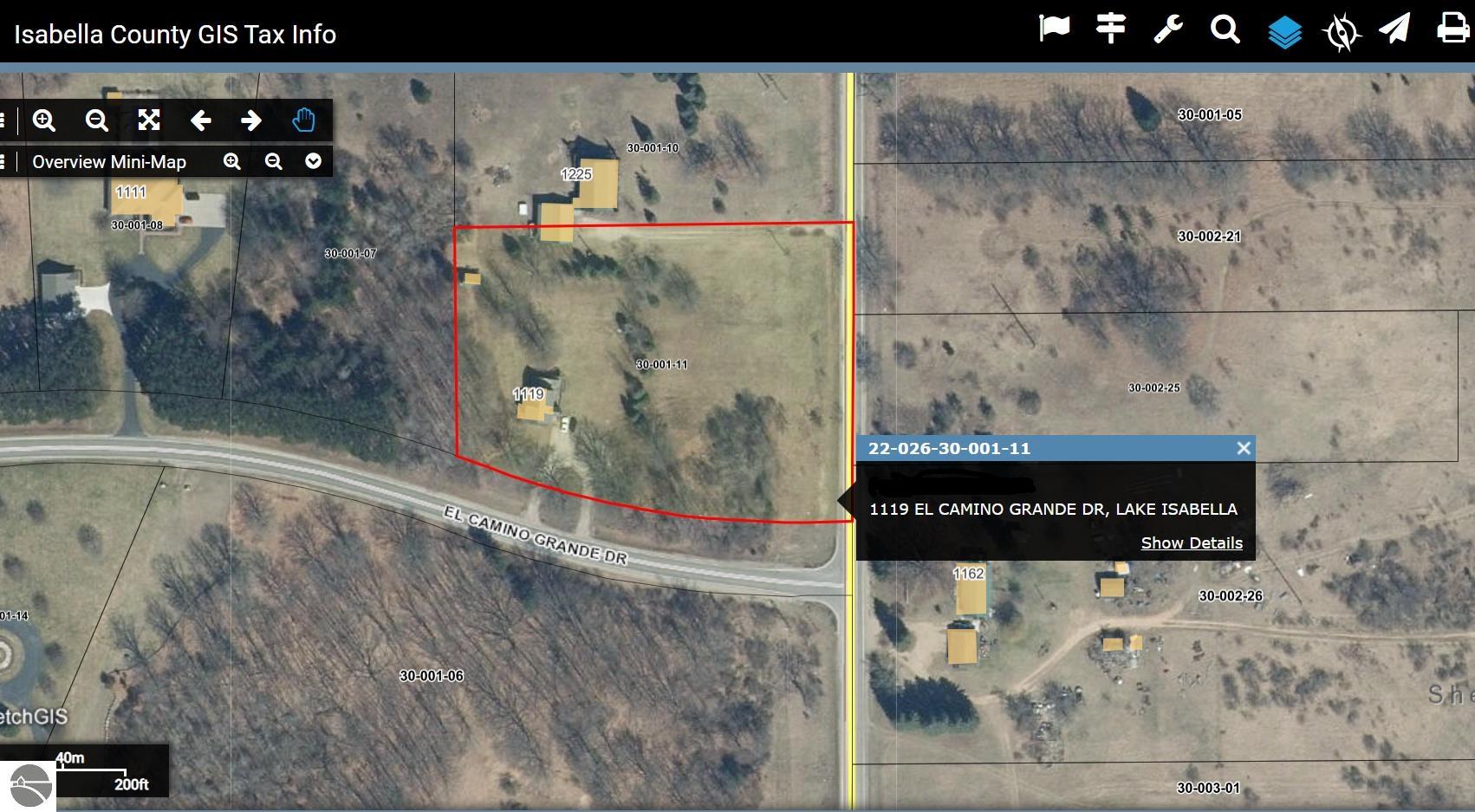Open the Show Details link
The image size is (1475, 812).
1191,543
